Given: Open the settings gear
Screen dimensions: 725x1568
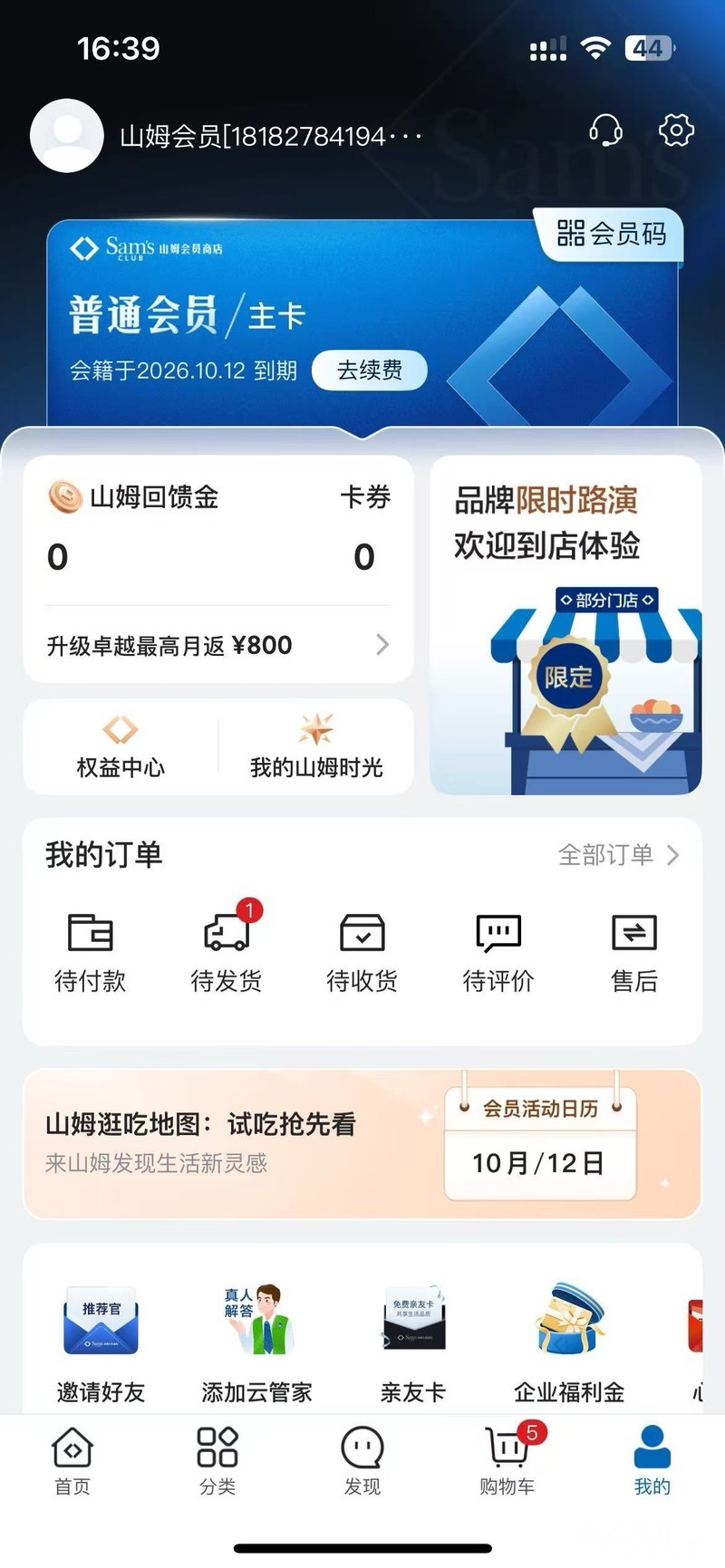Looking at the screenshot, I should (x=675, y=130).
